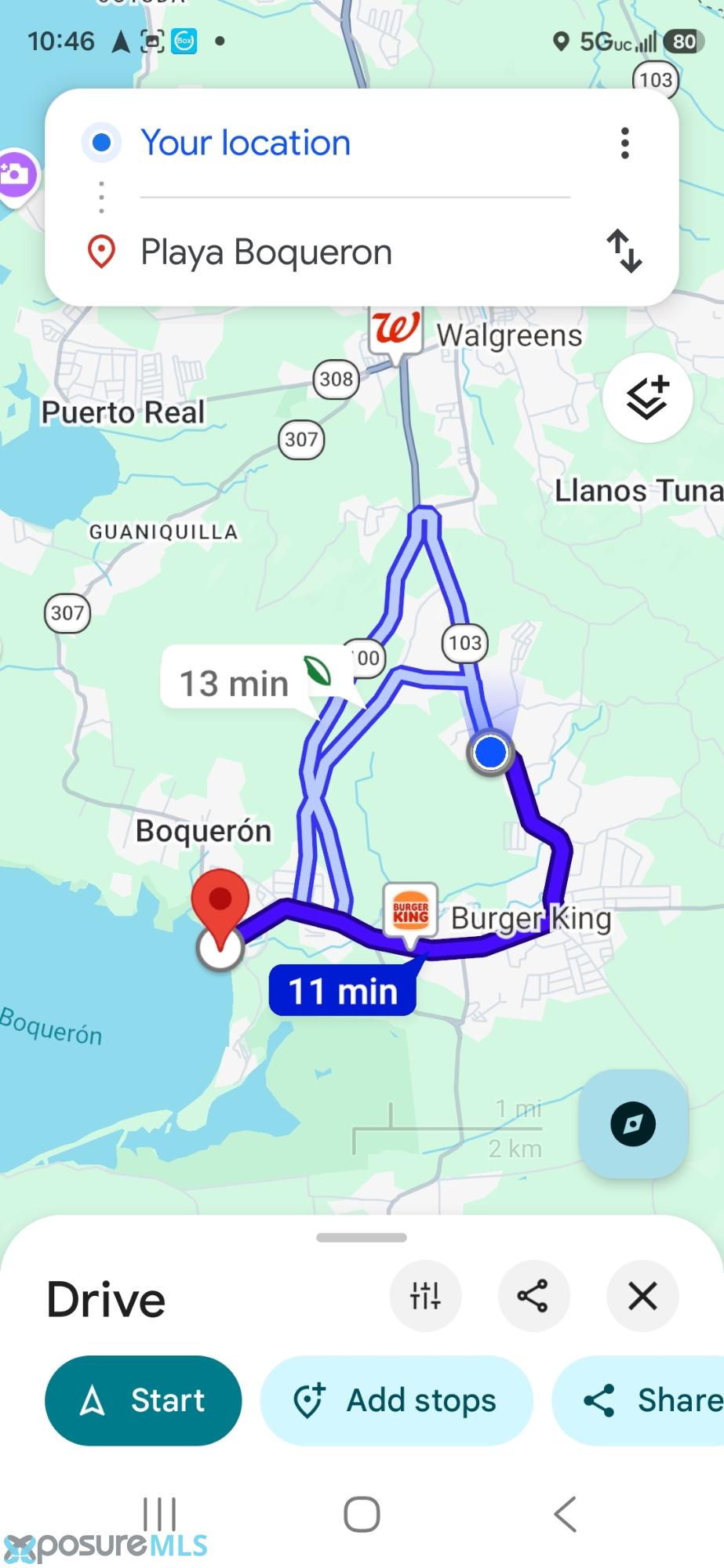
Task: Open the overflow menu in route card
Action: coord(624,143)
